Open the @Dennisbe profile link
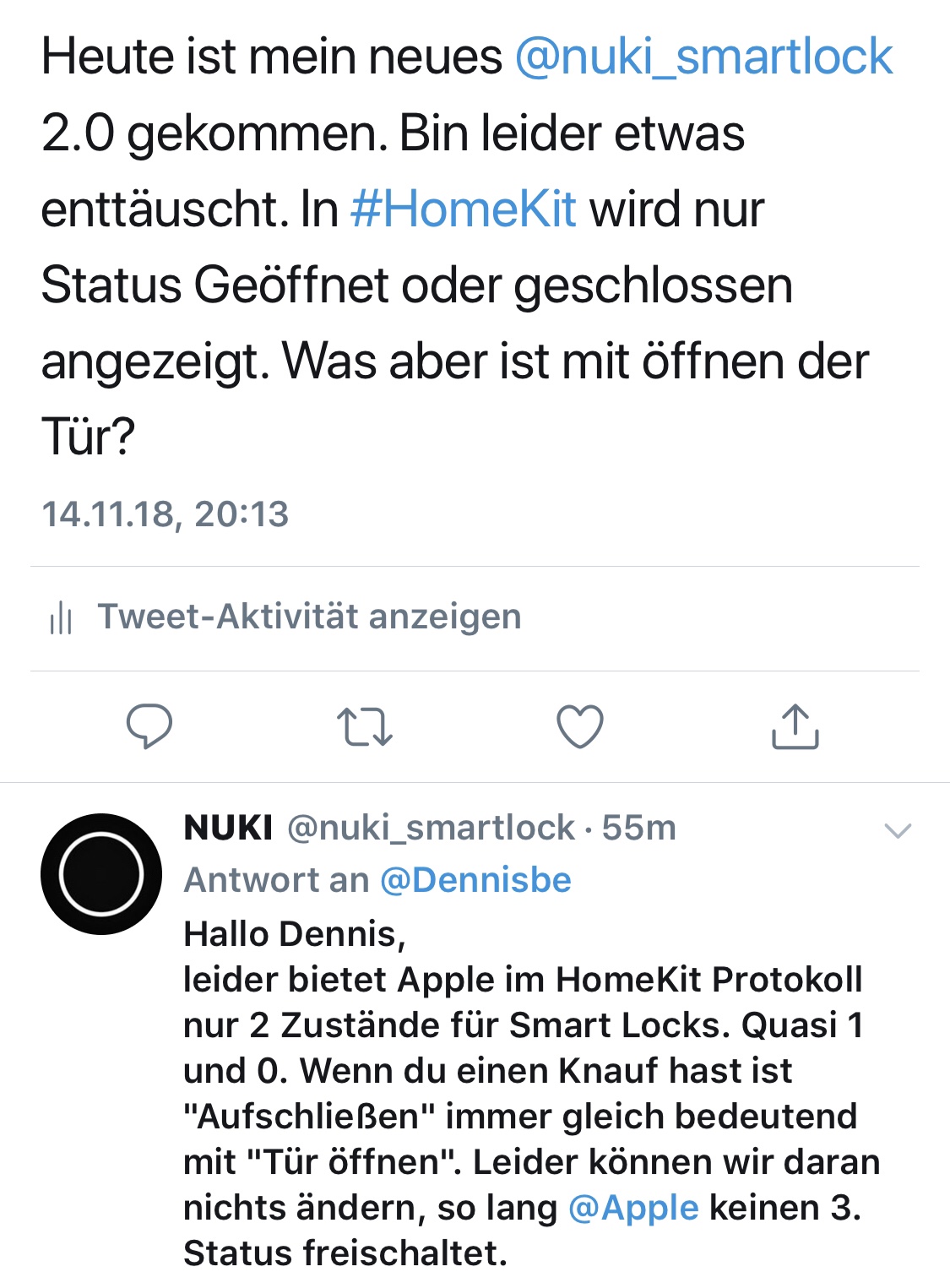950x1288 pixels. 475,880
